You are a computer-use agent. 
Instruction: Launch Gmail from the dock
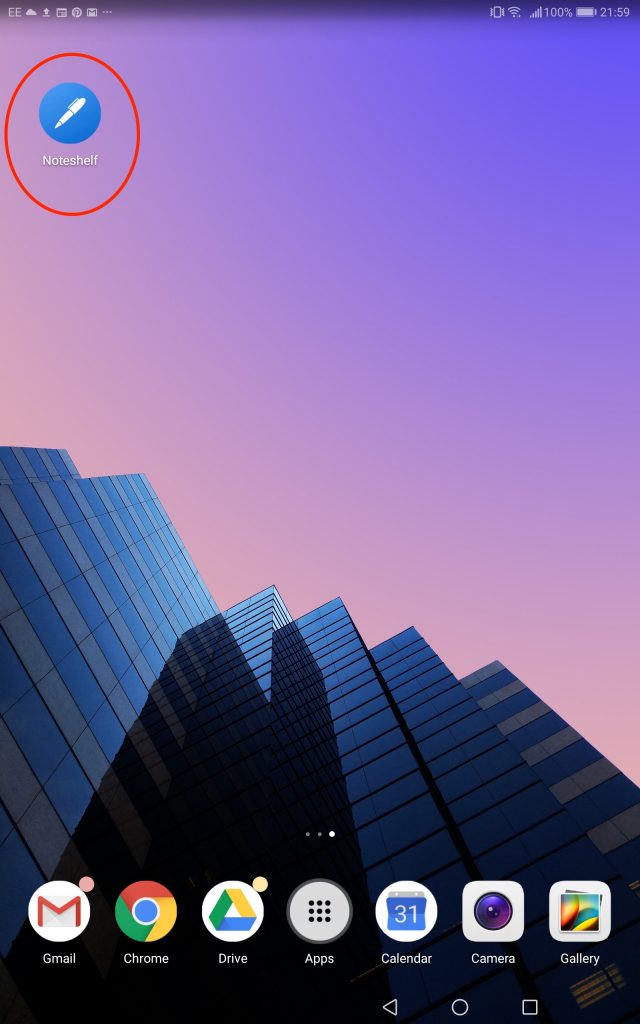pos(59,911)
